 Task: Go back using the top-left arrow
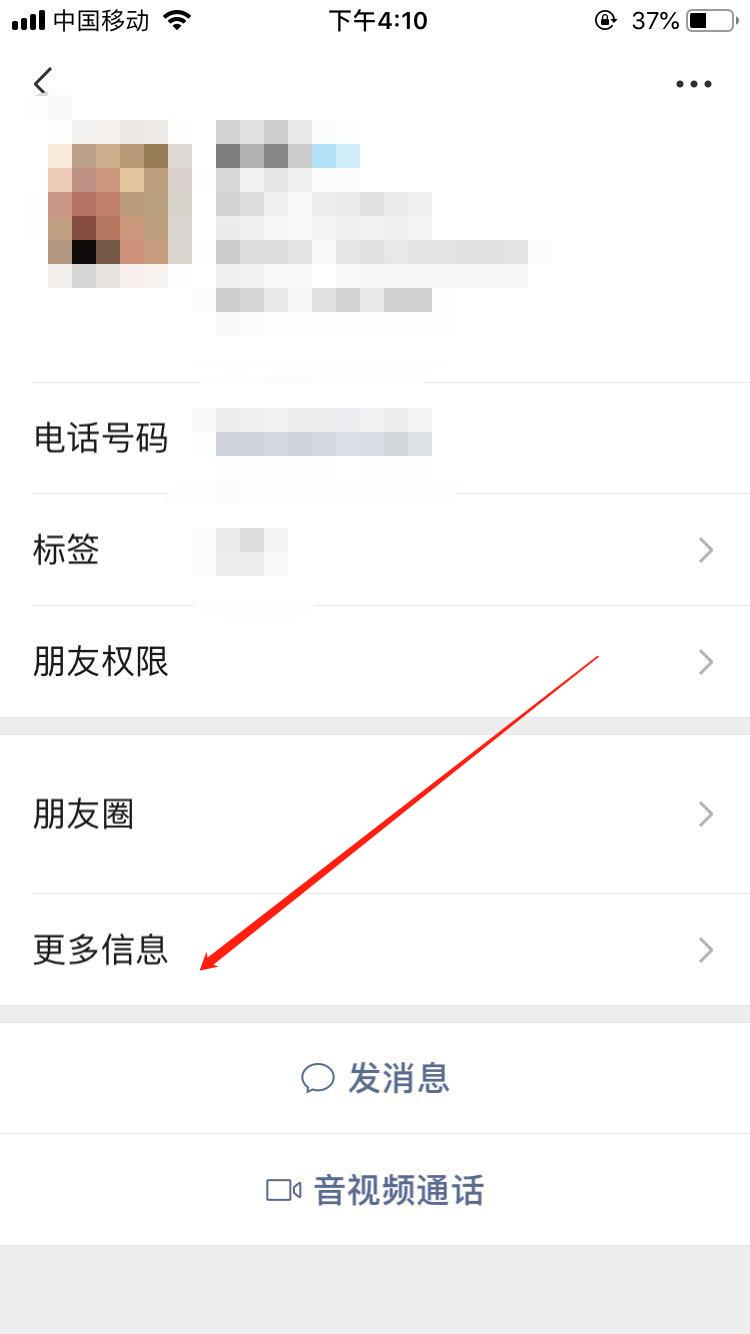click(x=42, y=82)
